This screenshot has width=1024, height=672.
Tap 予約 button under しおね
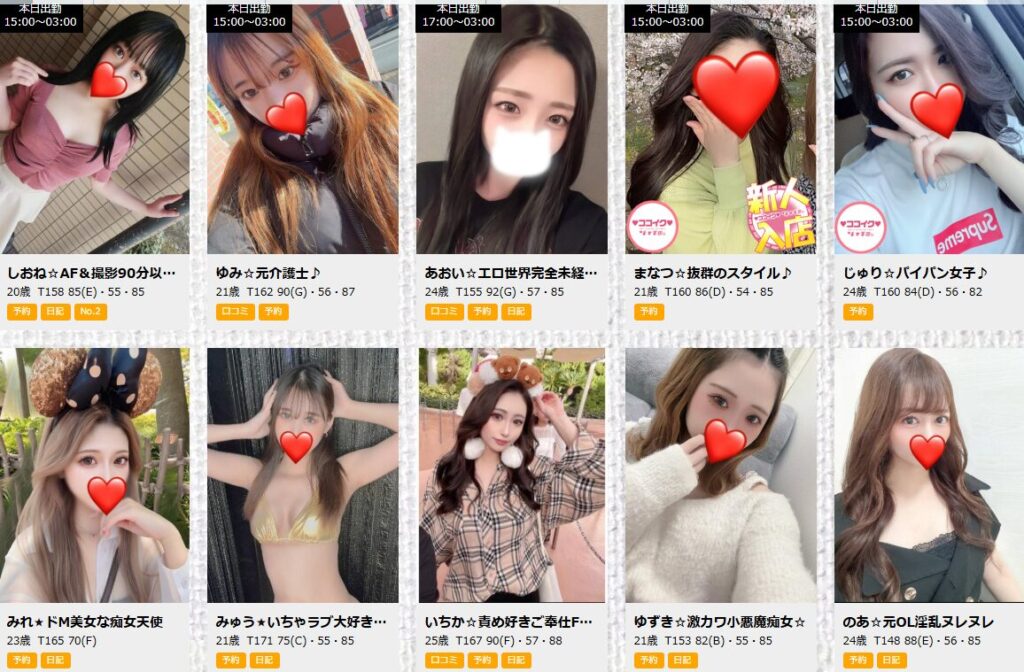pyautogui.click(x=21, y=312)
